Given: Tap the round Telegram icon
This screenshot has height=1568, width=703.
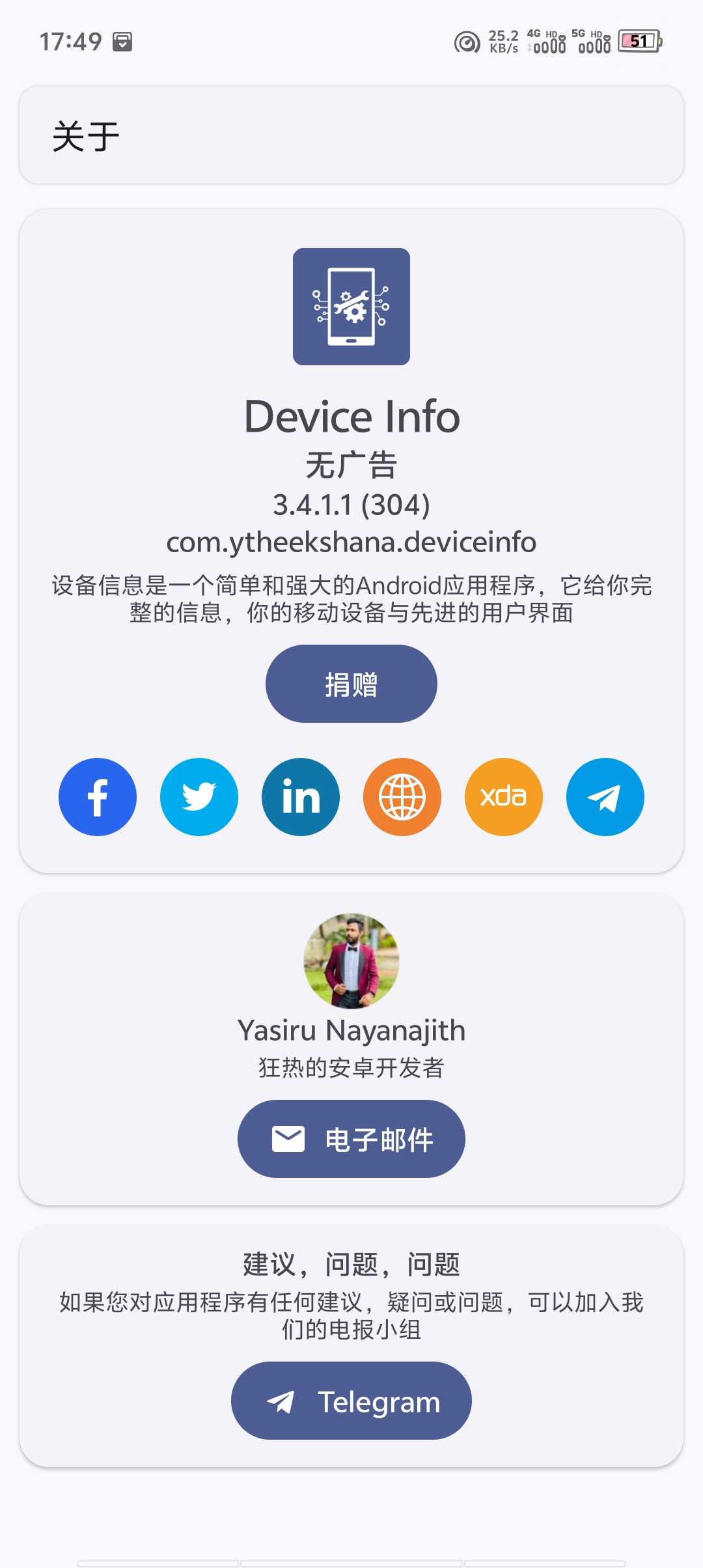Looking at the screenshot, I should click(x=605, y=797).
